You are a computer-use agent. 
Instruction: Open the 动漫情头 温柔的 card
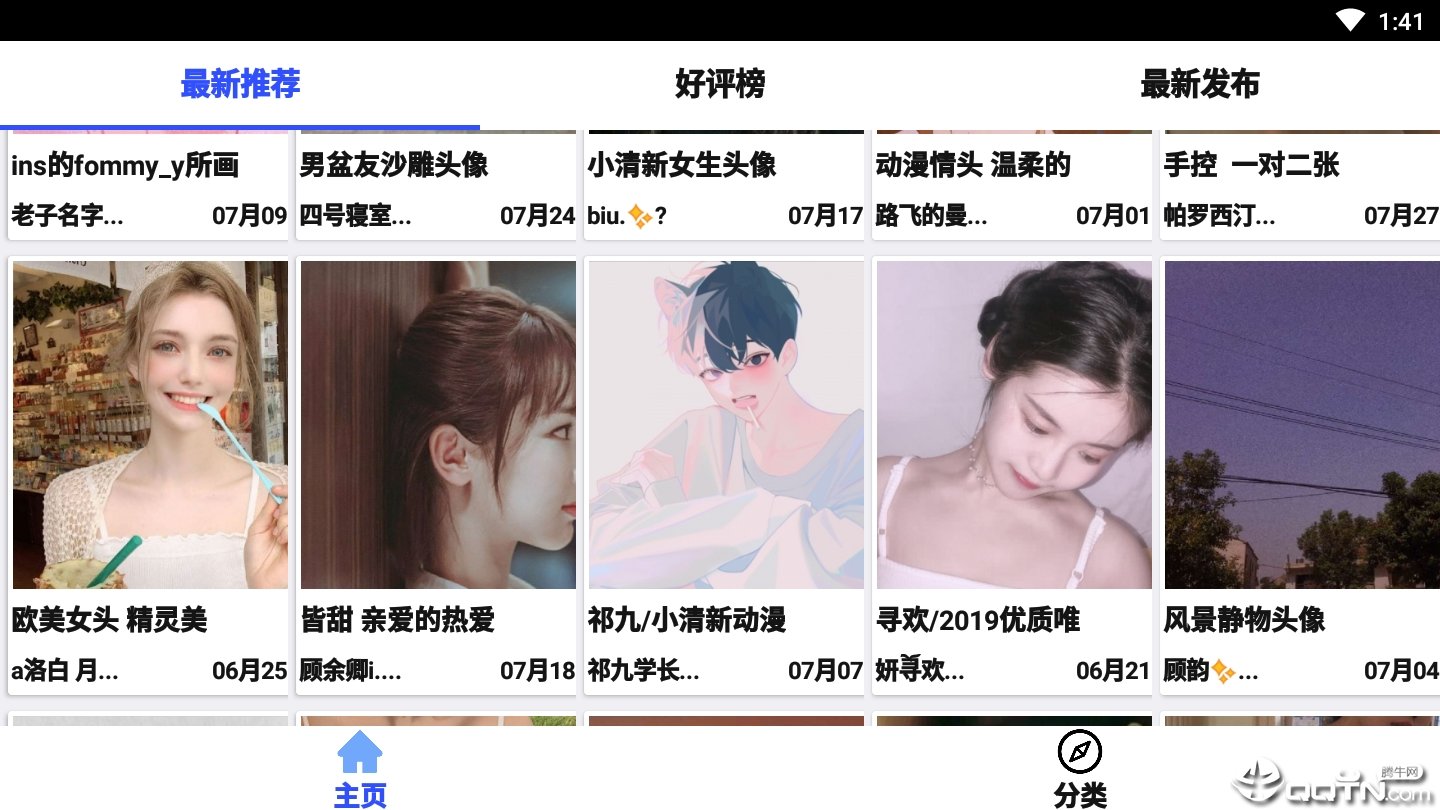pyautogui.click(x=1012, y=185)
